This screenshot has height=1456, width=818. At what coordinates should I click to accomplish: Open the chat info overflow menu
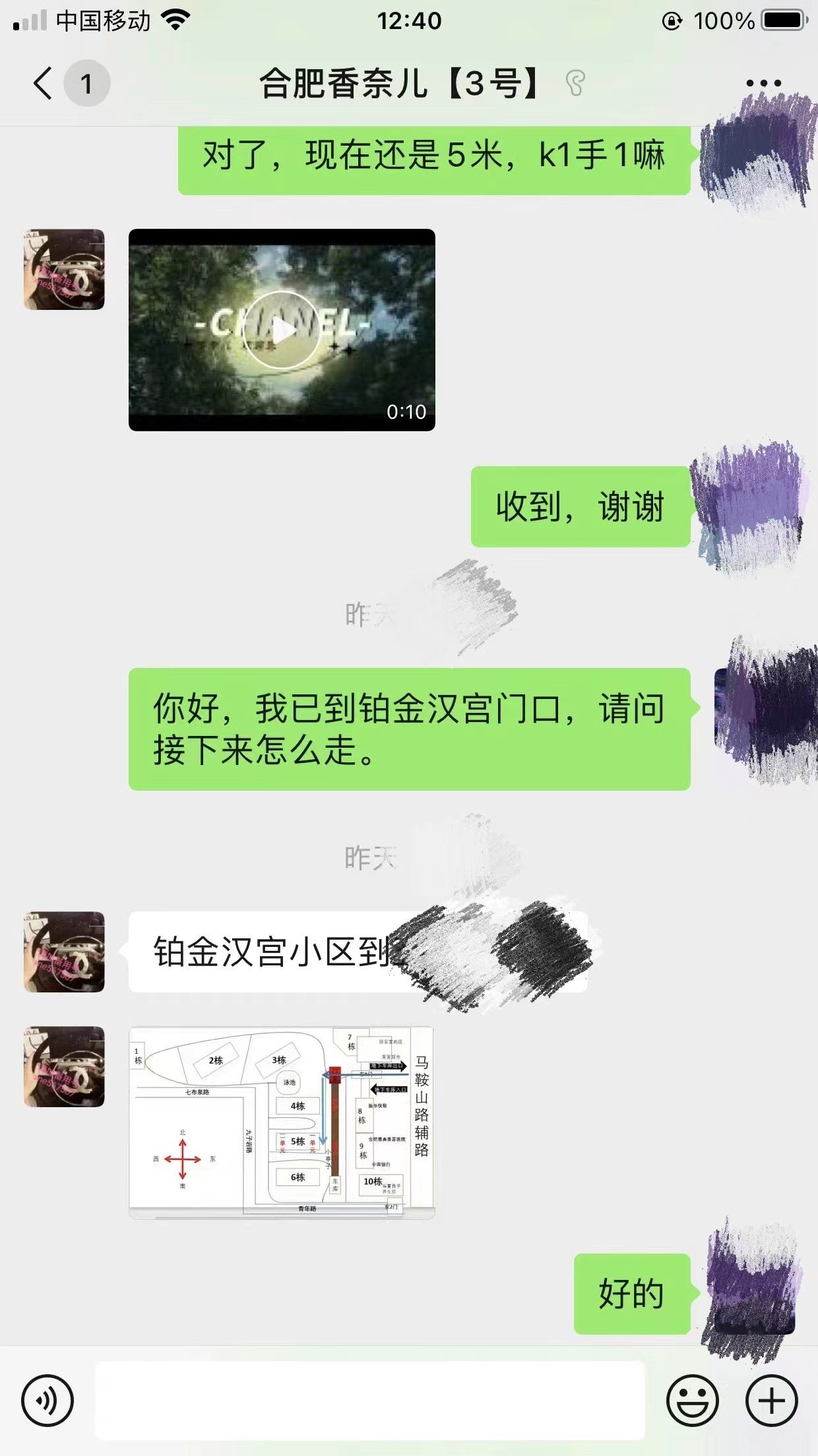(763, 84)
